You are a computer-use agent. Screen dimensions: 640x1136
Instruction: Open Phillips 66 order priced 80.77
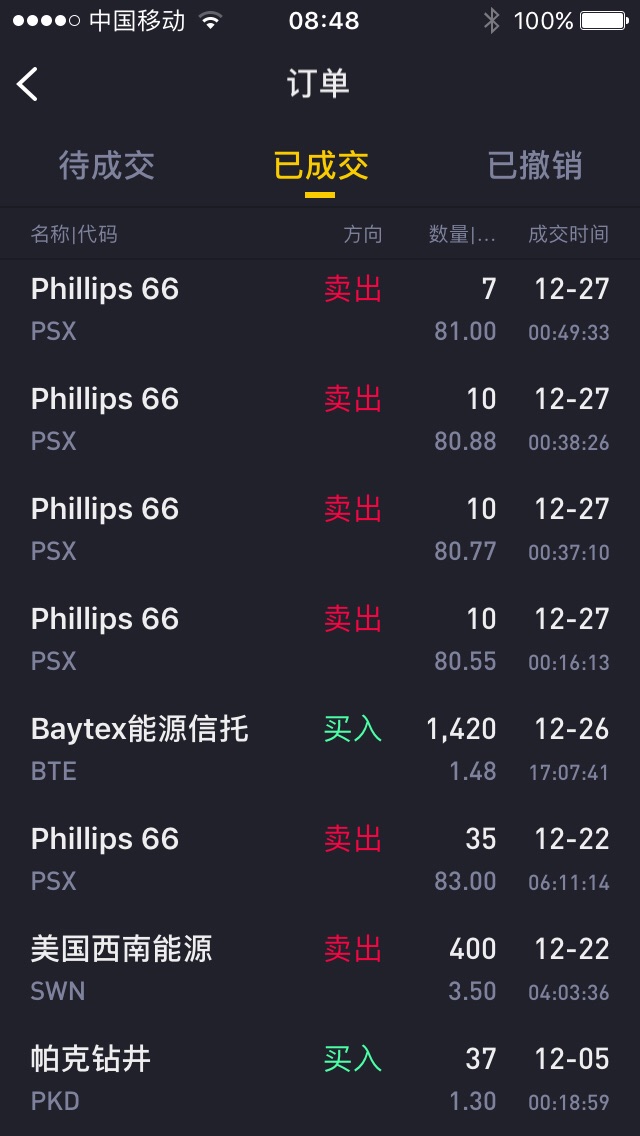320,530
